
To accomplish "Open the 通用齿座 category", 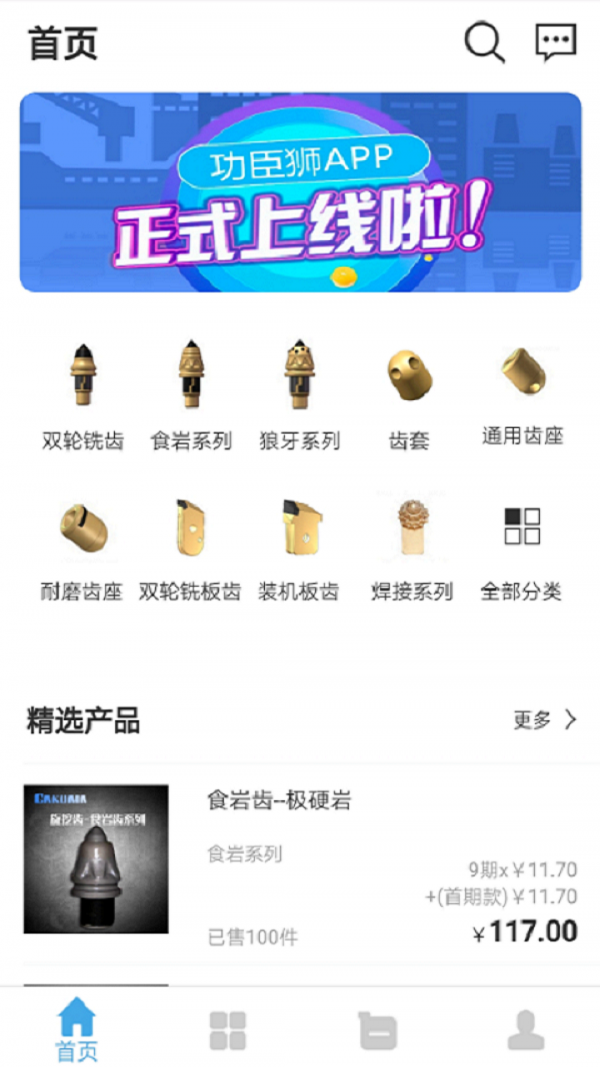I will [522, 394].
